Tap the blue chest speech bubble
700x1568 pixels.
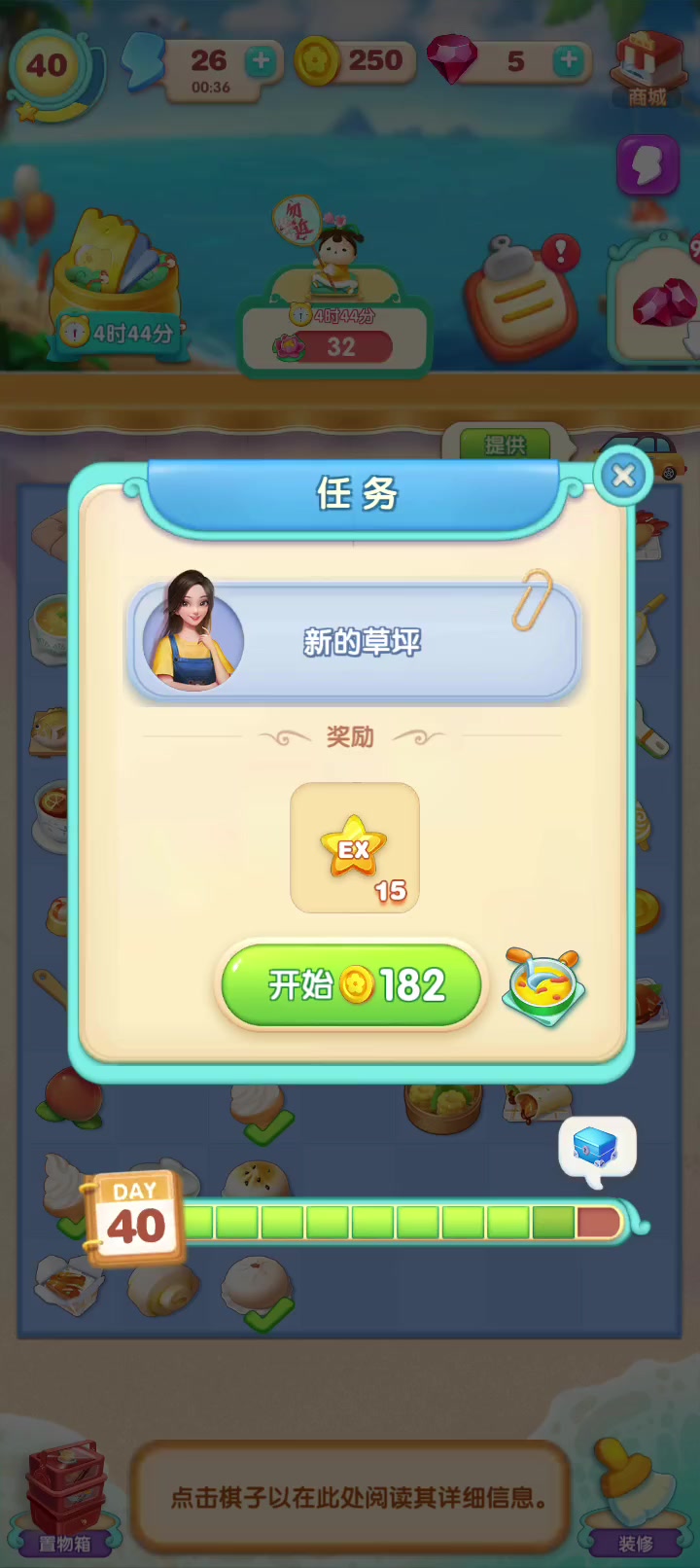tap(597, 1151)
